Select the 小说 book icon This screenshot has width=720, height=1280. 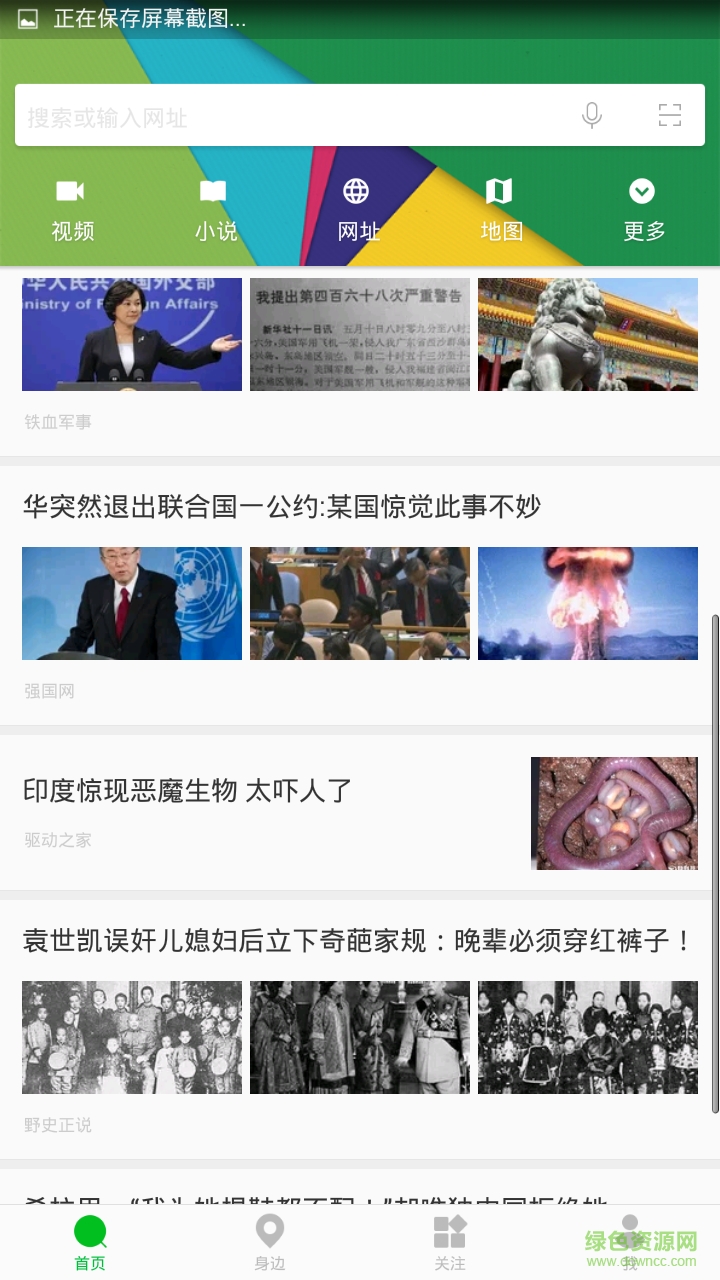point(212,191)
